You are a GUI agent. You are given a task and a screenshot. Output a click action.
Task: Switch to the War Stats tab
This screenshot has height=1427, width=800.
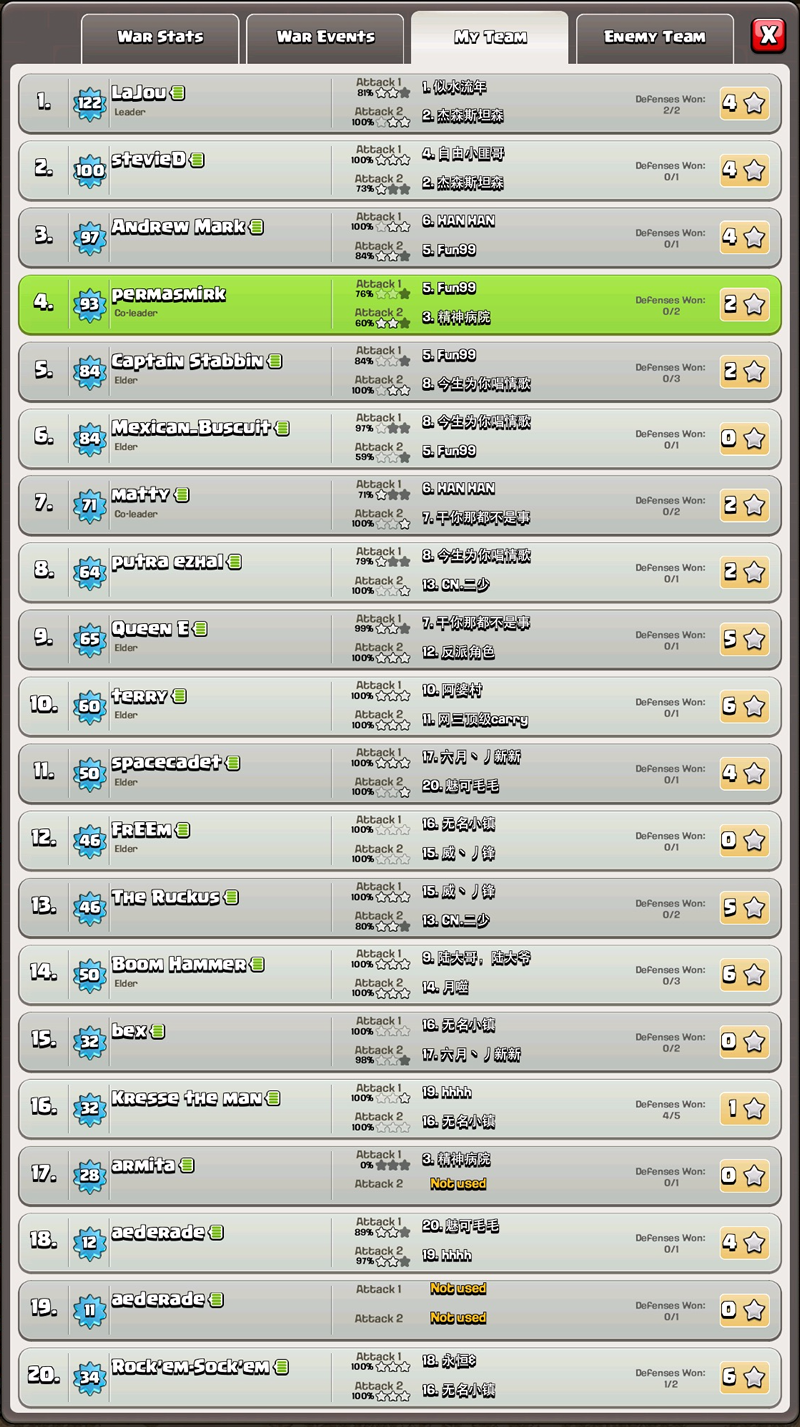click(160, 38)
